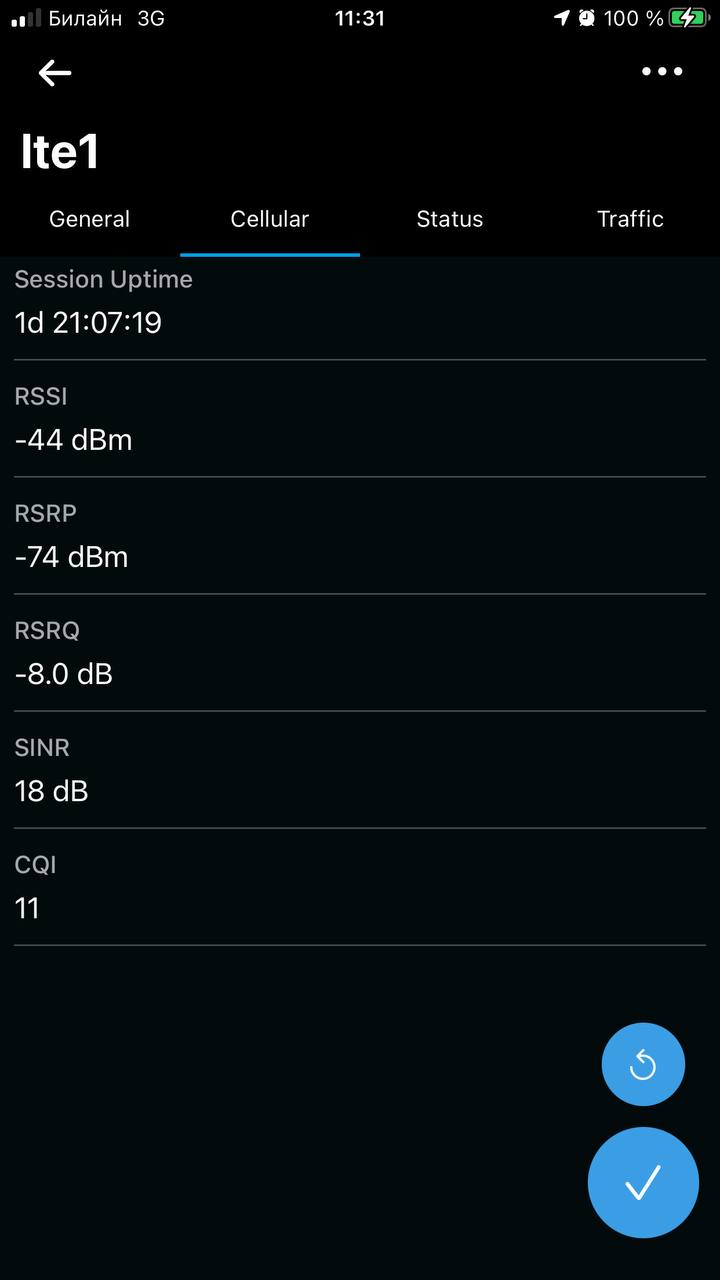Tap the round reset arrow button
Screen dimensions: 720x1280
pos(643,1065)
